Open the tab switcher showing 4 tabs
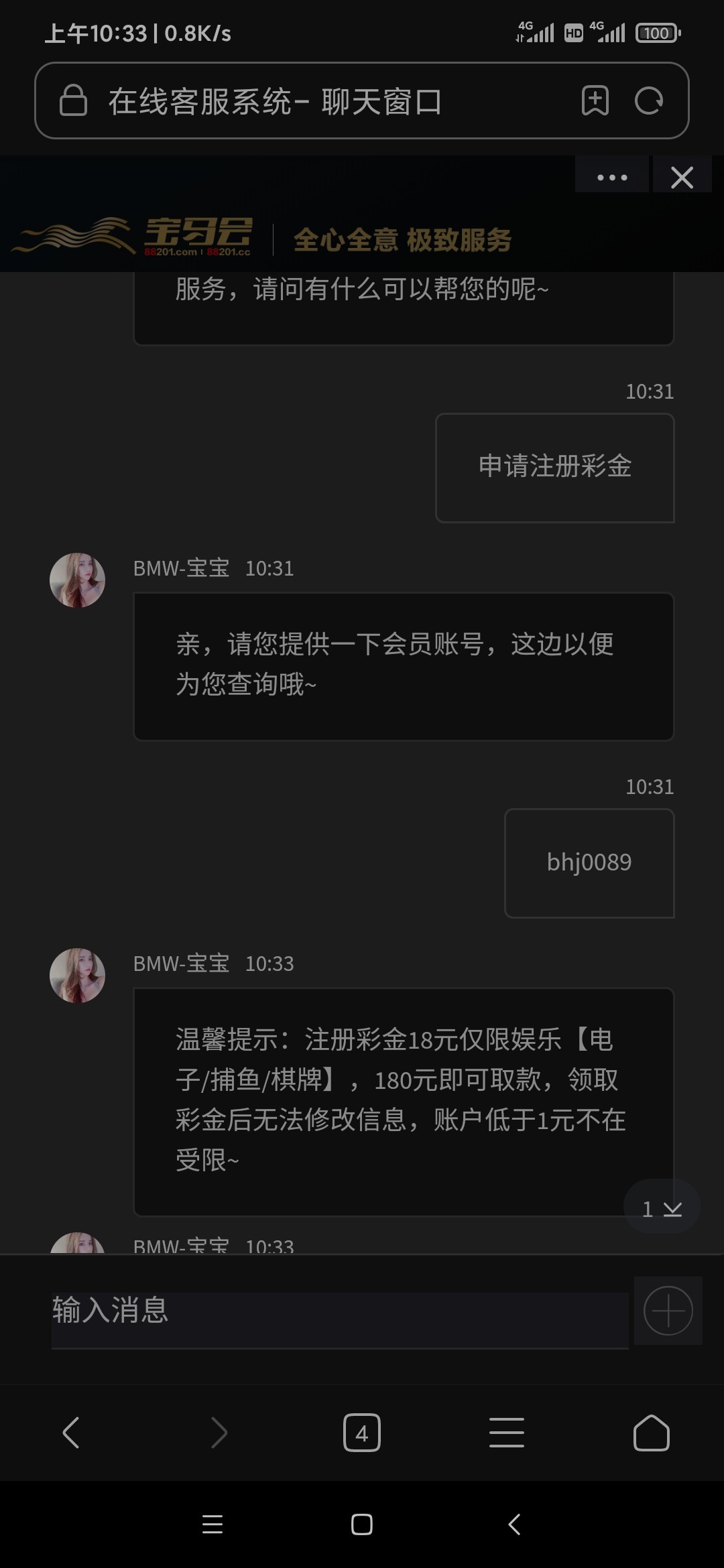 pos(361,1432)
